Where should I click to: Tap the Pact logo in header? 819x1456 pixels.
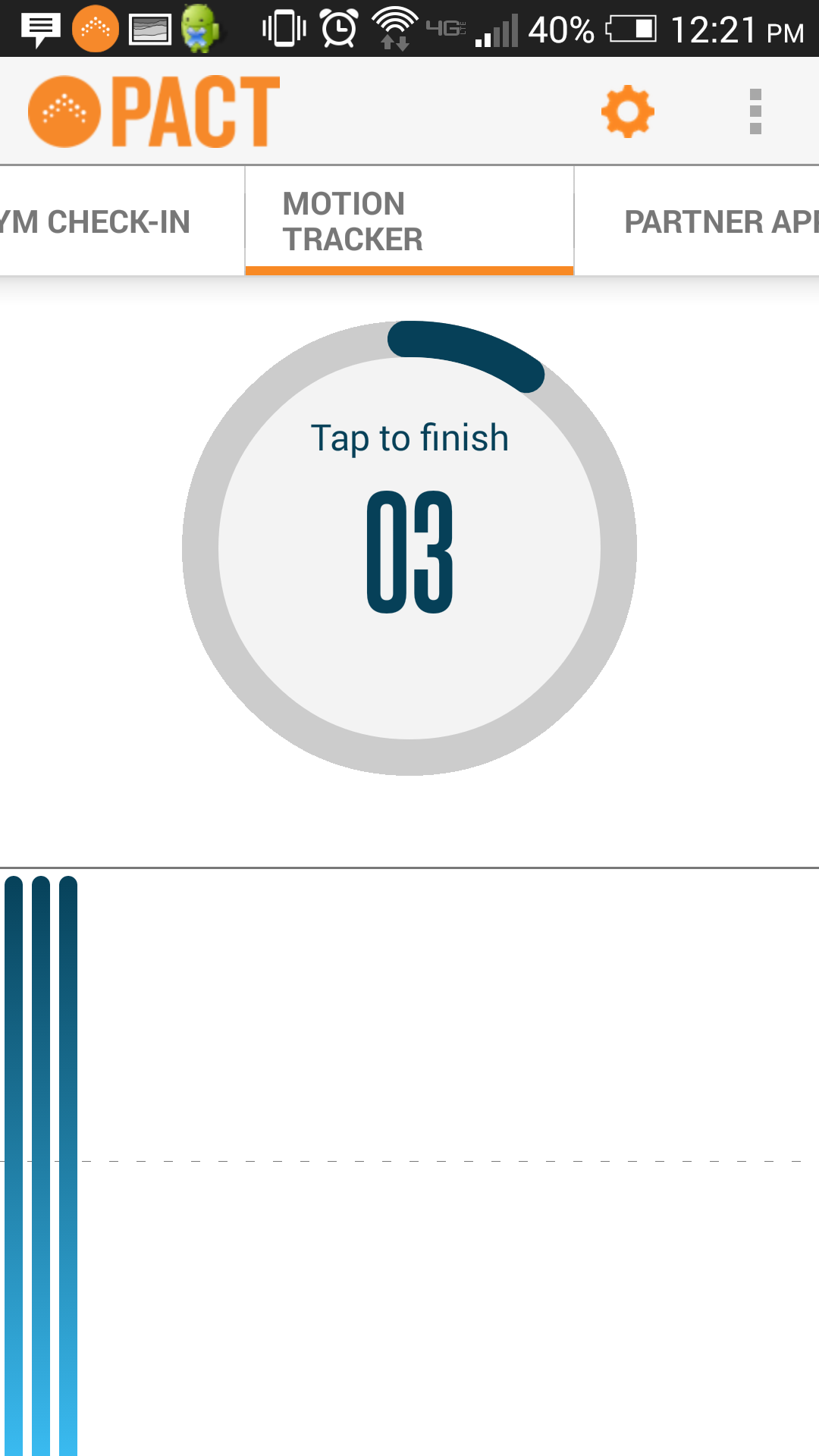point(154,111)
